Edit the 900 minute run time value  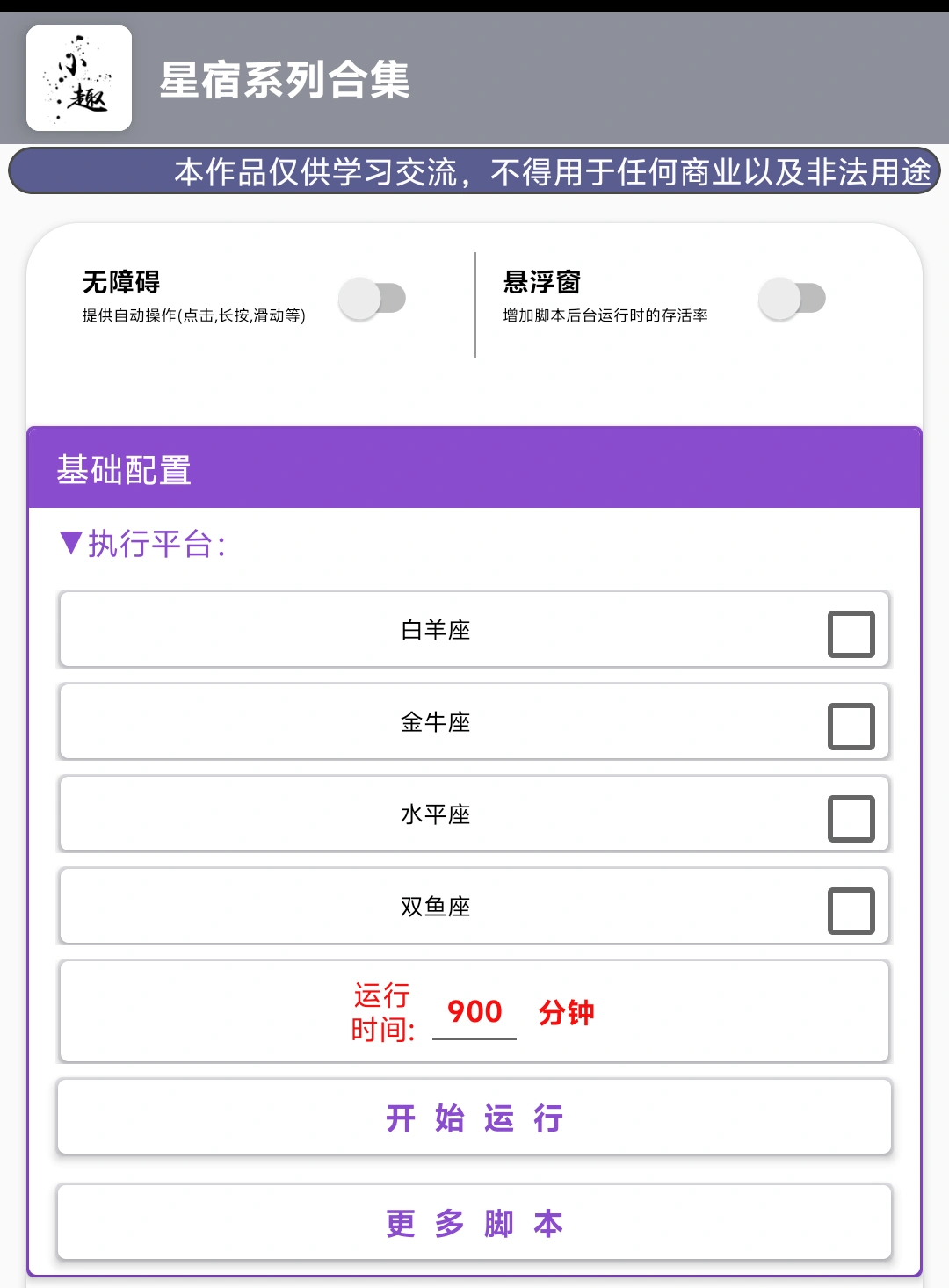[474, 1013]
